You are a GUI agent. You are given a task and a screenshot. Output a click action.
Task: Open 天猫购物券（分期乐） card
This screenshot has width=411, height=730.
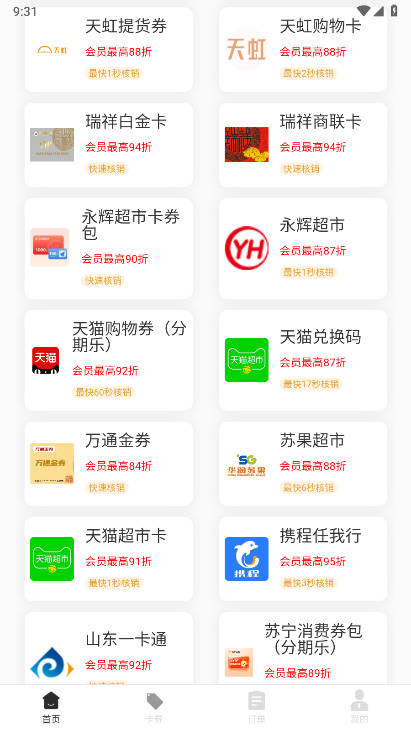click(109, 360)
